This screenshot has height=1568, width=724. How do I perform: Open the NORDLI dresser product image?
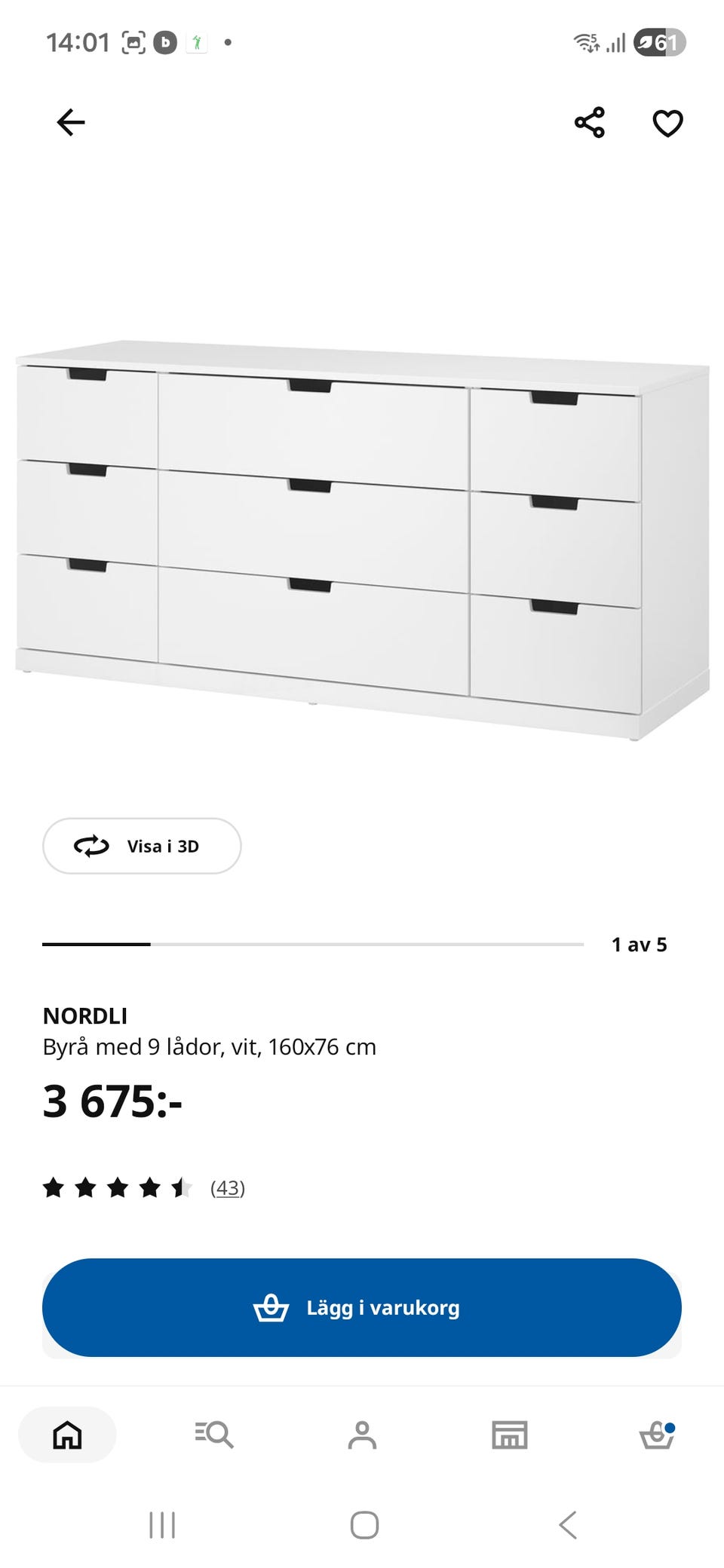click(362, 540)
